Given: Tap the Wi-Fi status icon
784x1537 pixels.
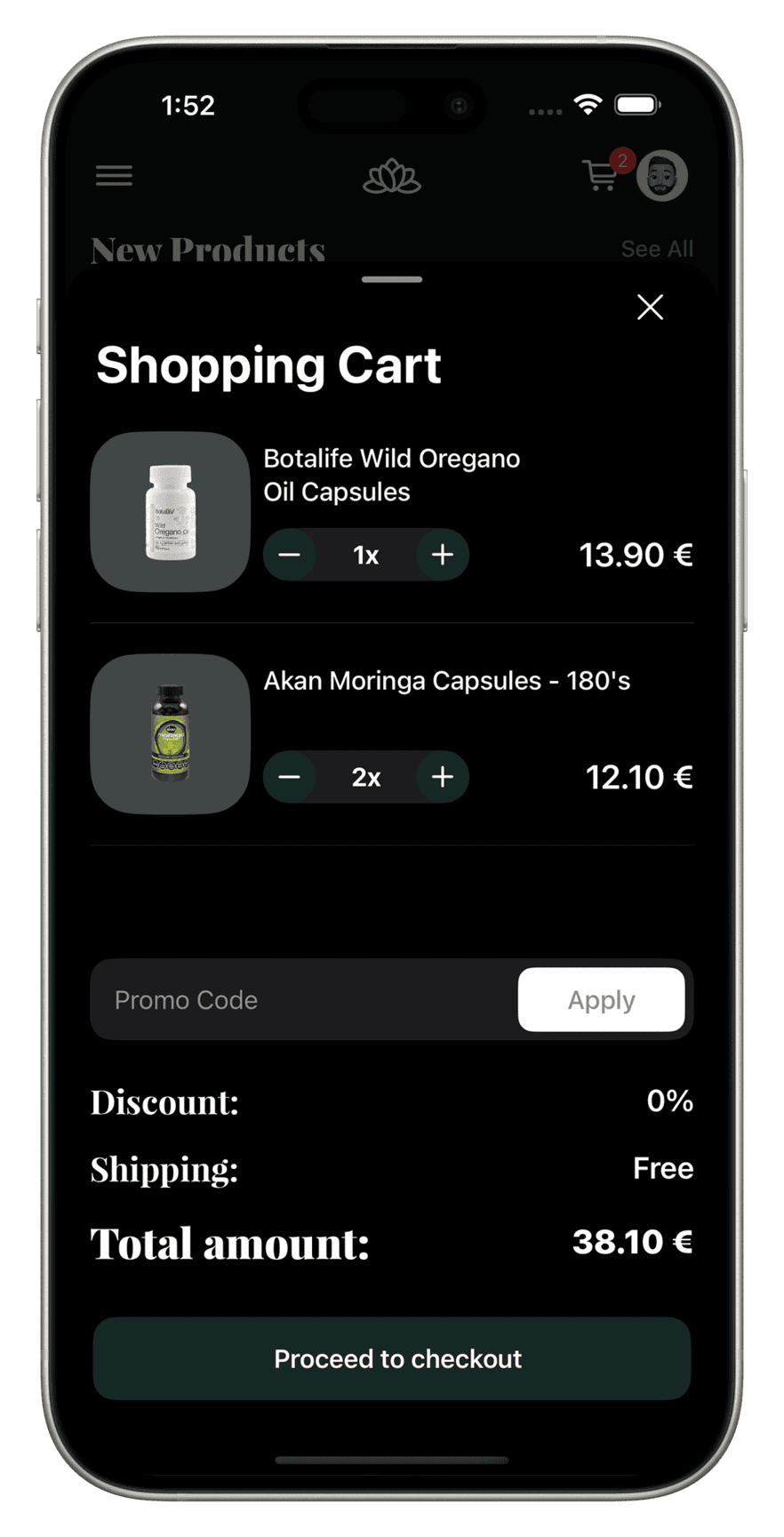Looking at the screenshot, I should pos(588,102).
